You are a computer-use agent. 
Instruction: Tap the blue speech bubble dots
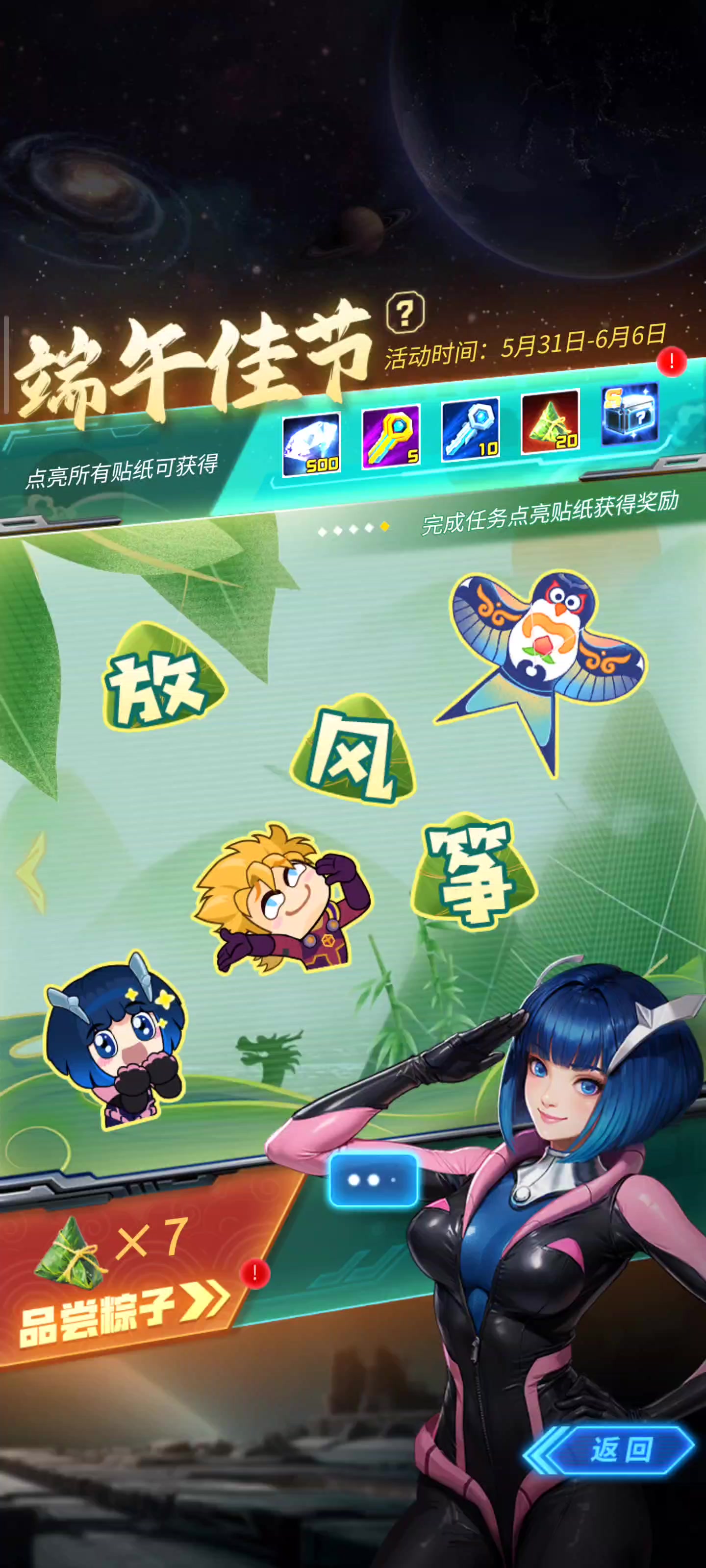pyautogui.click(x=373, y=1179)
